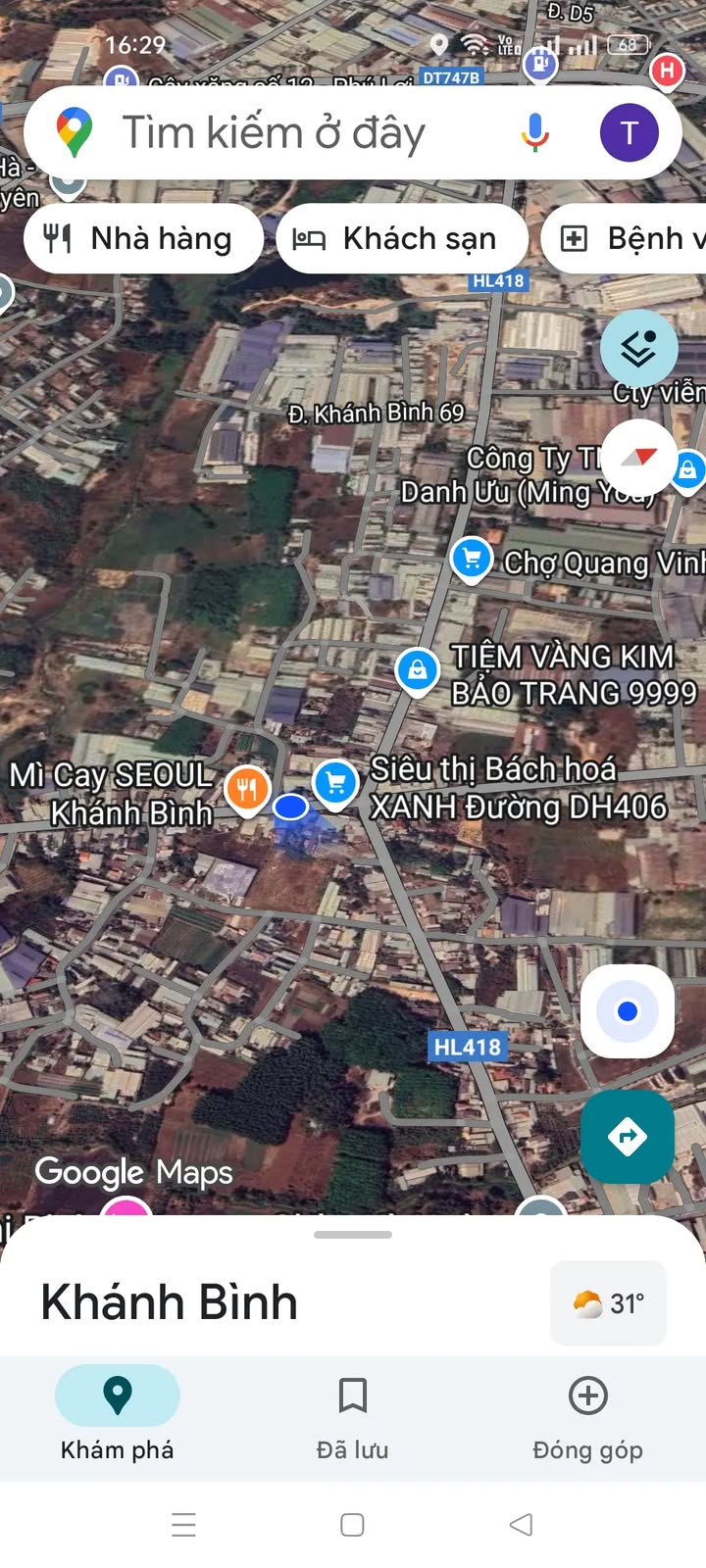Select the Mì Cay SEOUL Khánh Bình pin

[x=247, y=788]
